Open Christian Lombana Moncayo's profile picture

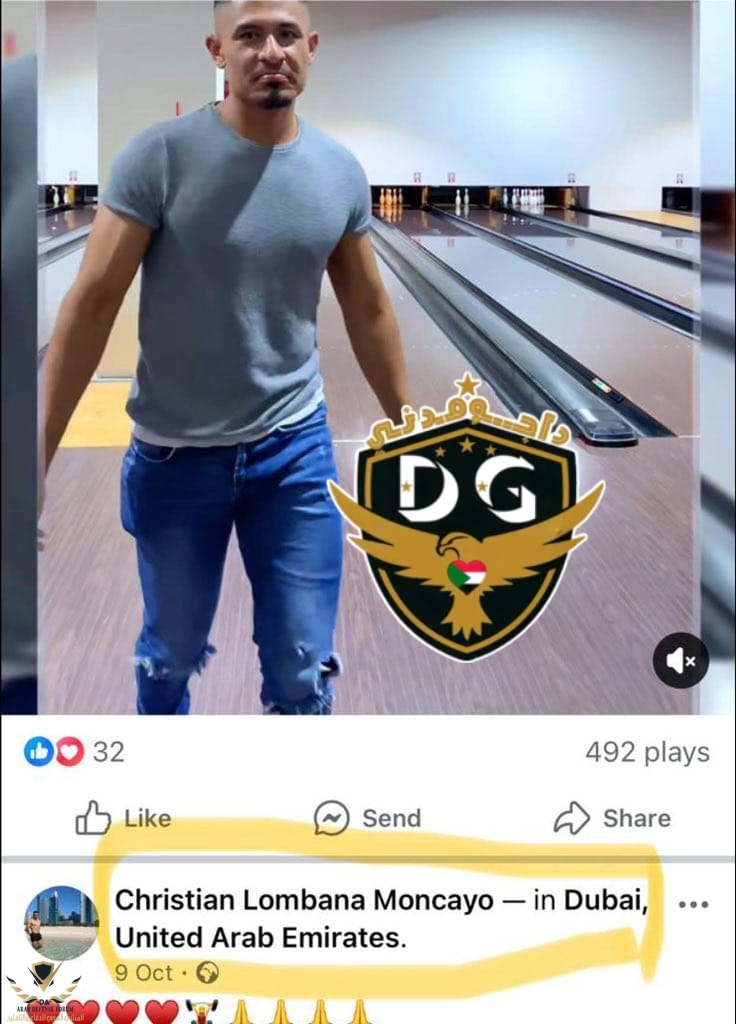[x=61, y=922]
